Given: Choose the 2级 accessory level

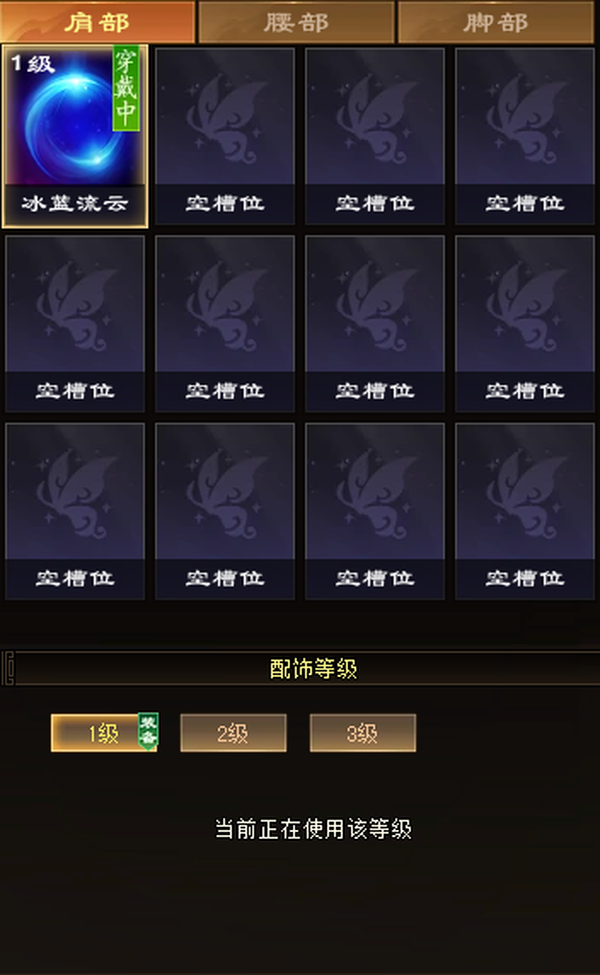Looking at the screenshot, I should coord(233,733).
